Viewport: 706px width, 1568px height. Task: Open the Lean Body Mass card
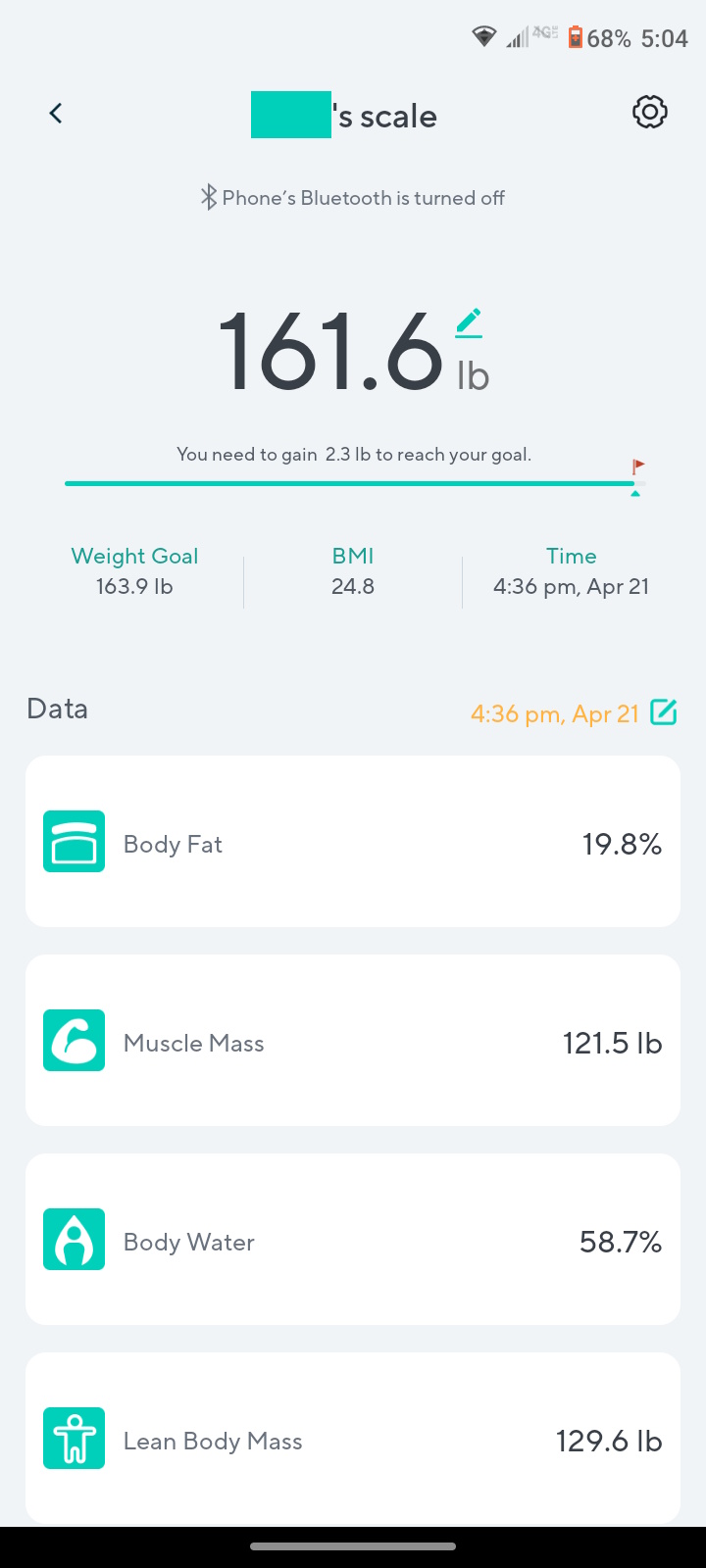pos(353,1439)
